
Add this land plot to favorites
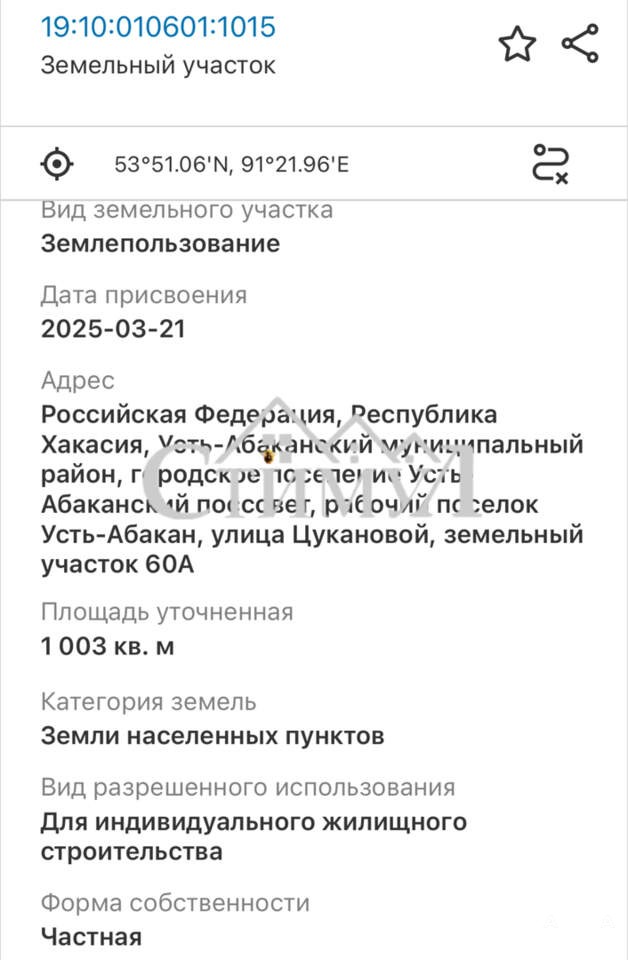click(x=517, y=44)
